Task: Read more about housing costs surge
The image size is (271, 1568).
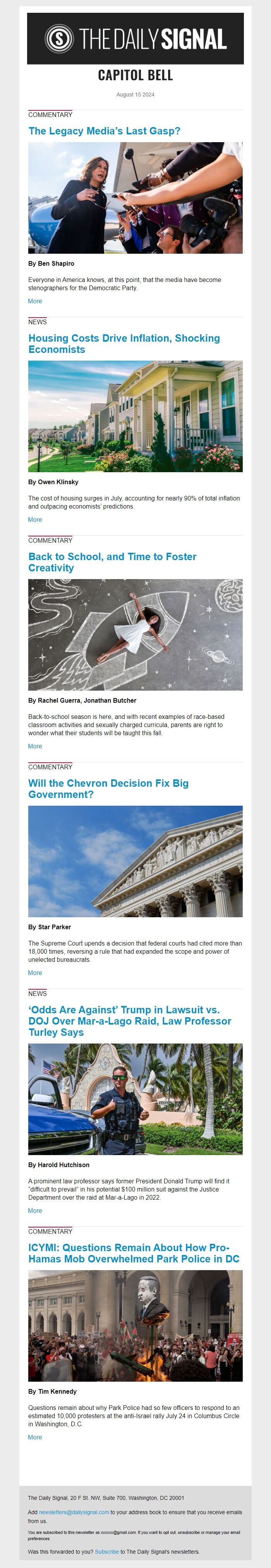Action: [35, 520]
